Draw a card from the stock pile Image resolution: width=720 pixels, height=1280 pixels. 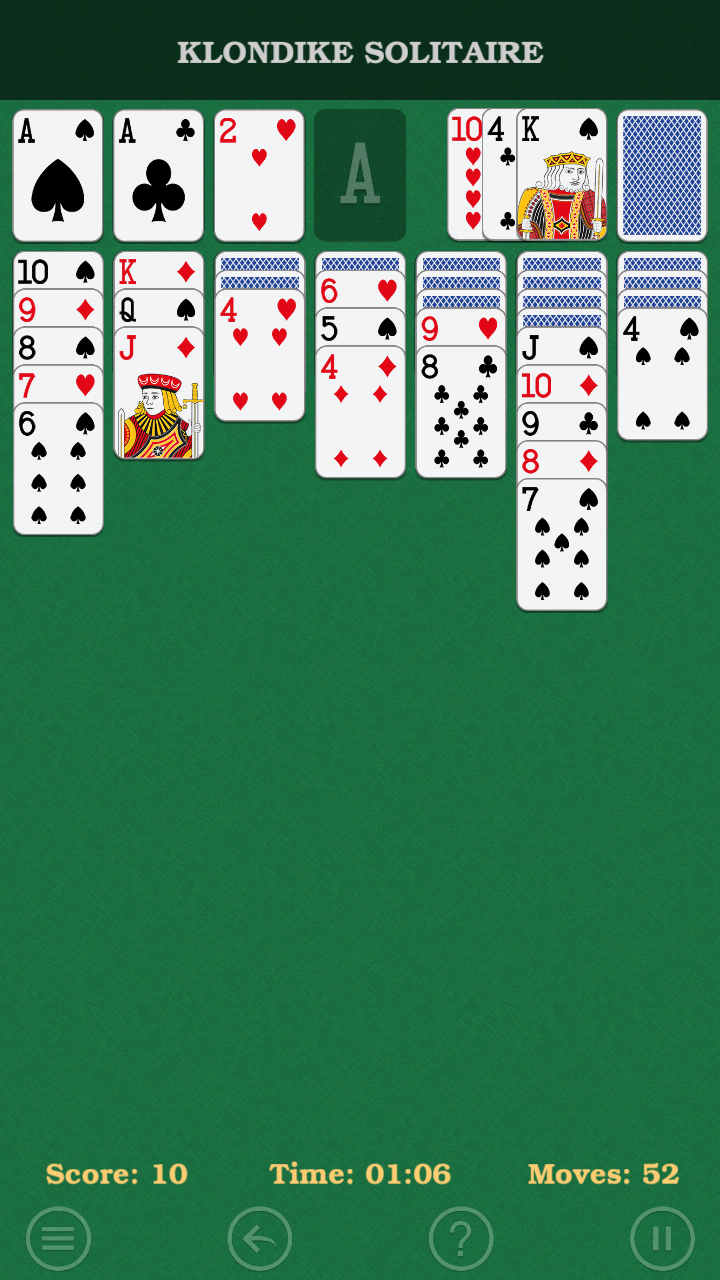click(662, 175)
